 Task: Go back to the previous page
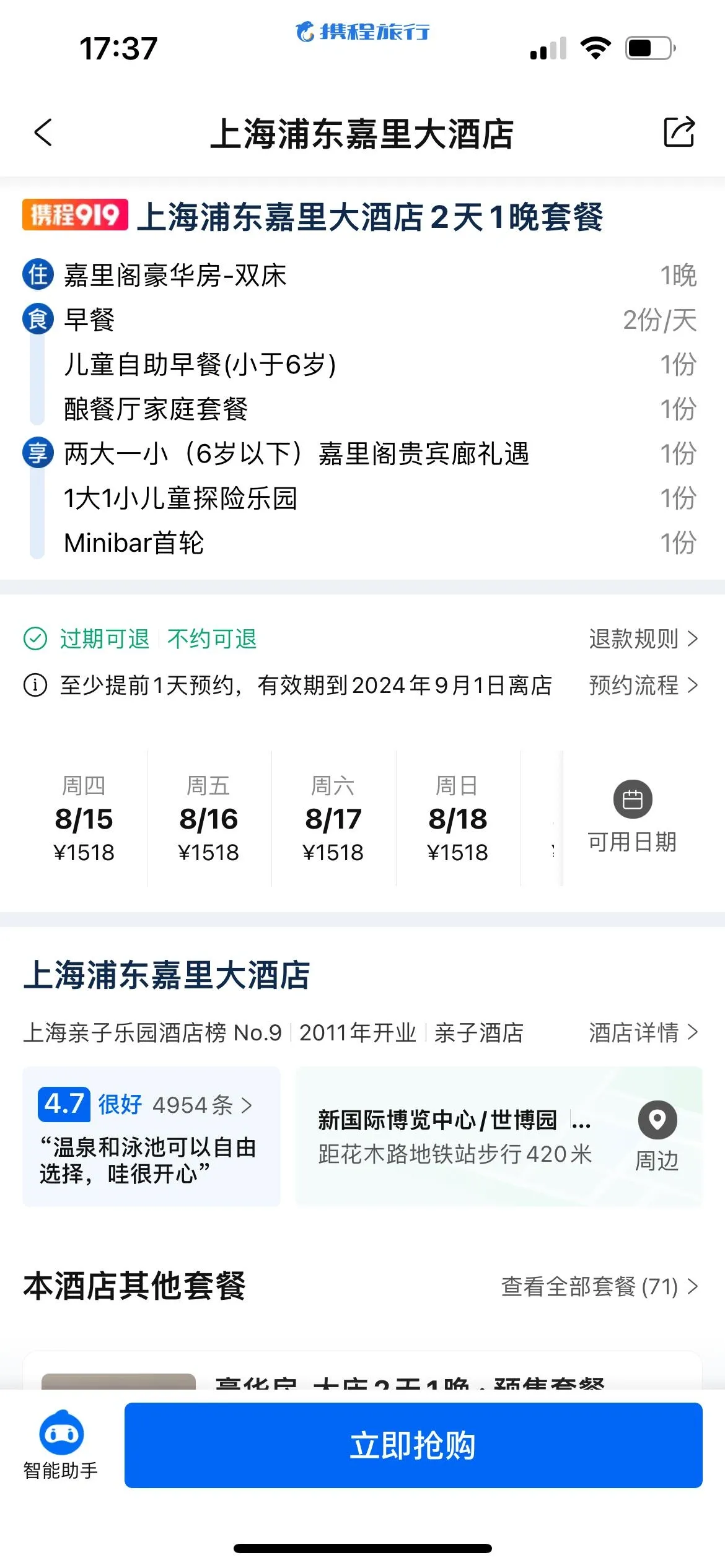43,133
